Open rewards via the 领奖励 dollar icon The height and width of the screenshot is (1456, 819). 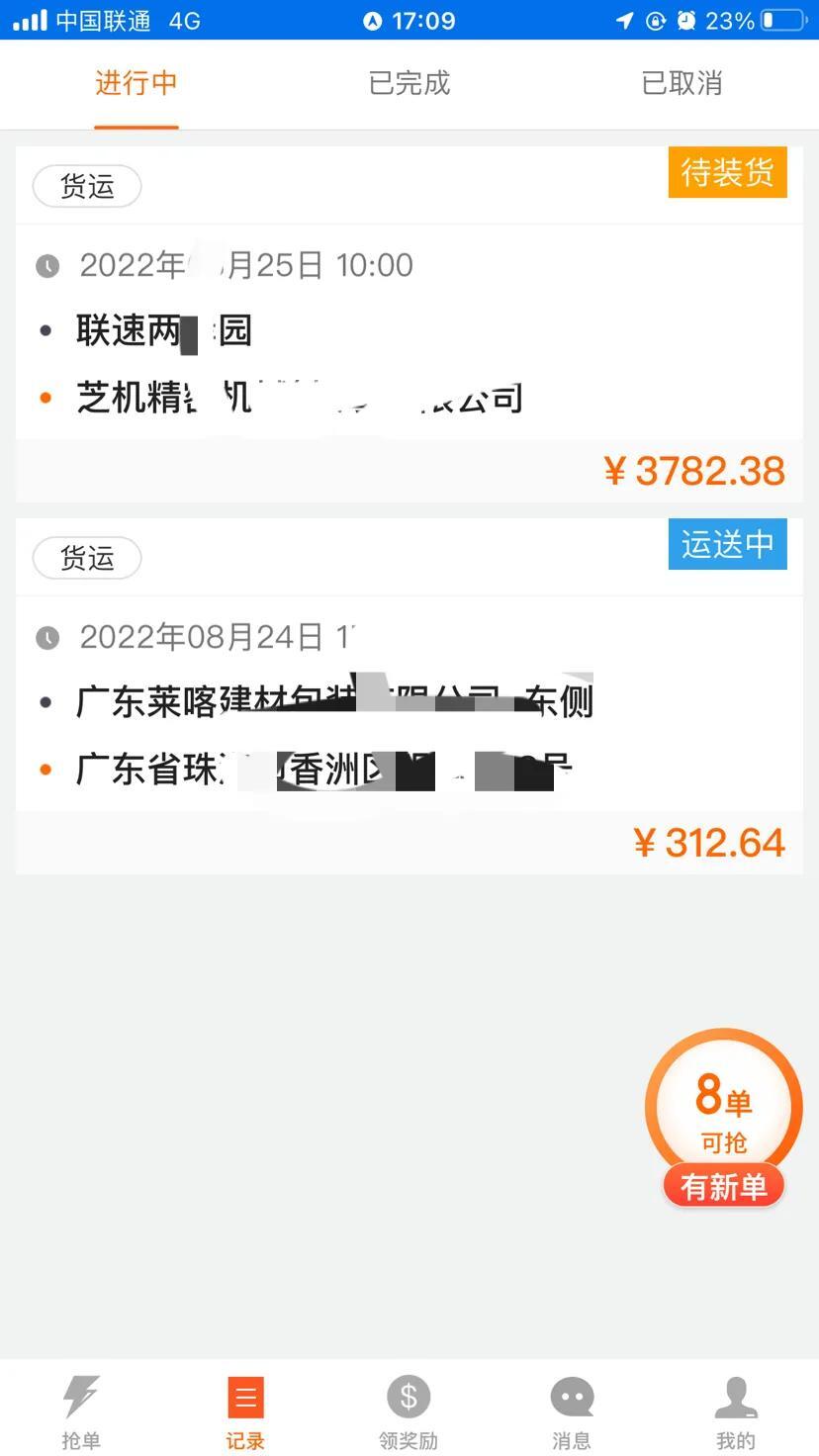pos(409,1398)
